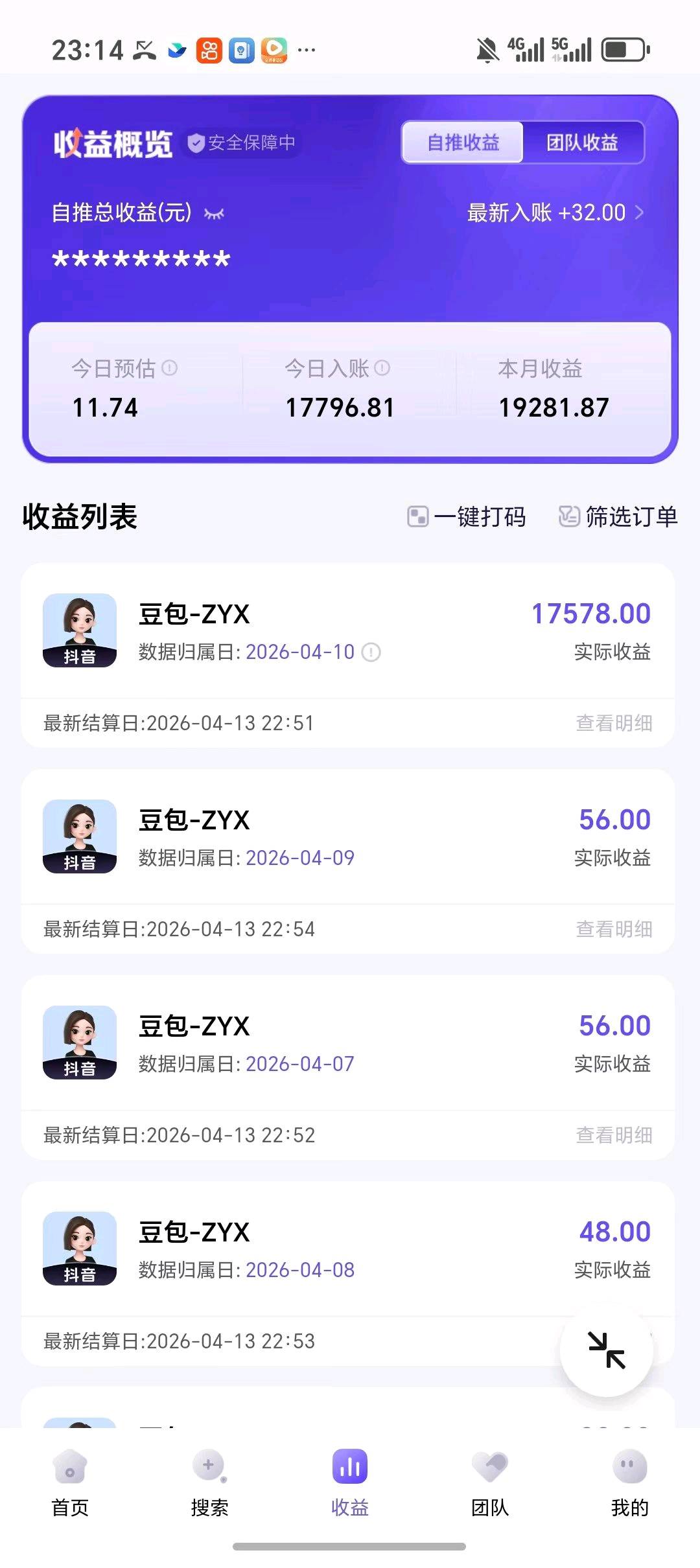The image size is (700, 1568).
Task: Tap the info icon next to date 2026-04-10
Action: [371, 652]
